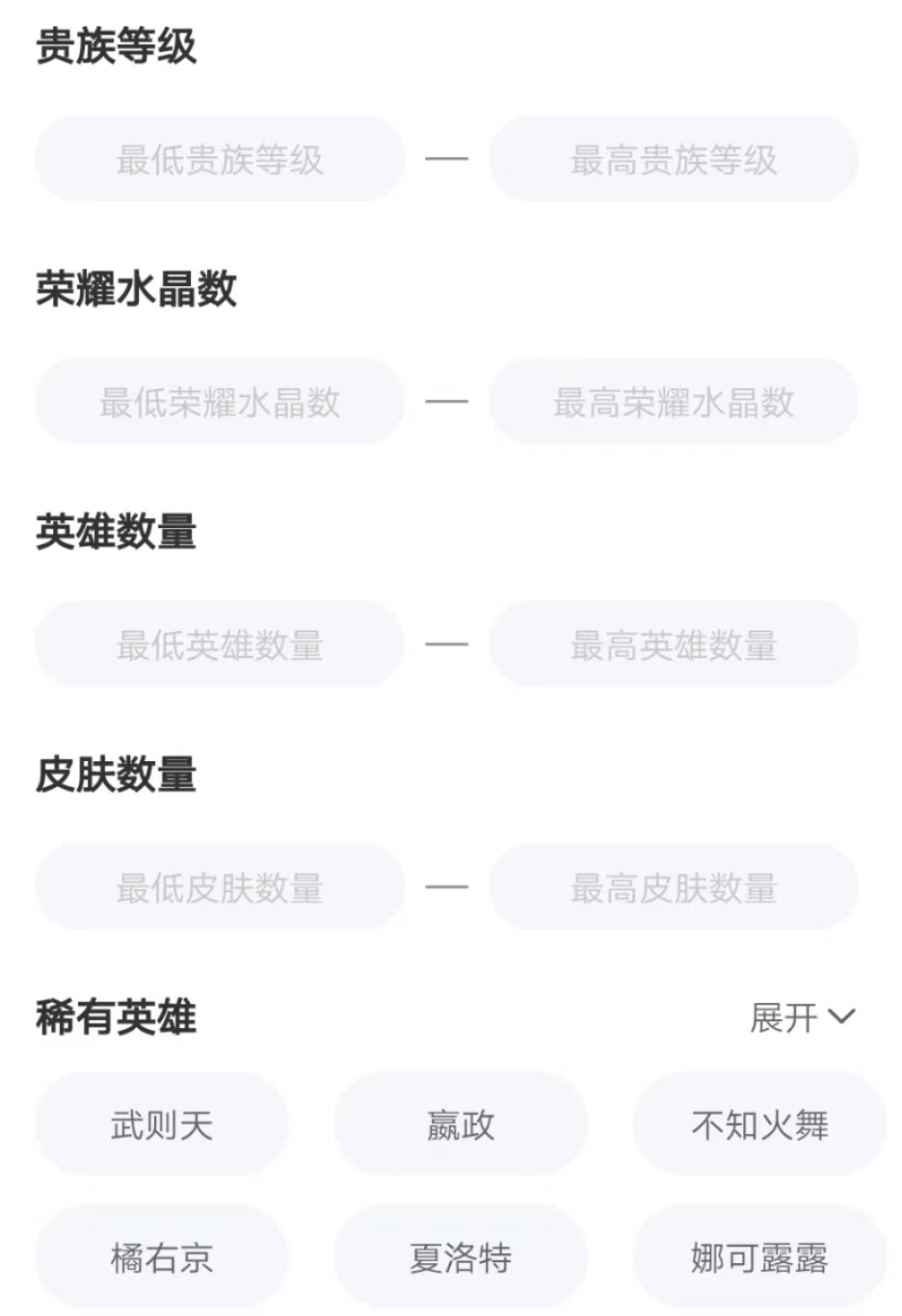Click the 展开 text link
Screen dimensions: 902x1316
click(x=783, y=1015)
